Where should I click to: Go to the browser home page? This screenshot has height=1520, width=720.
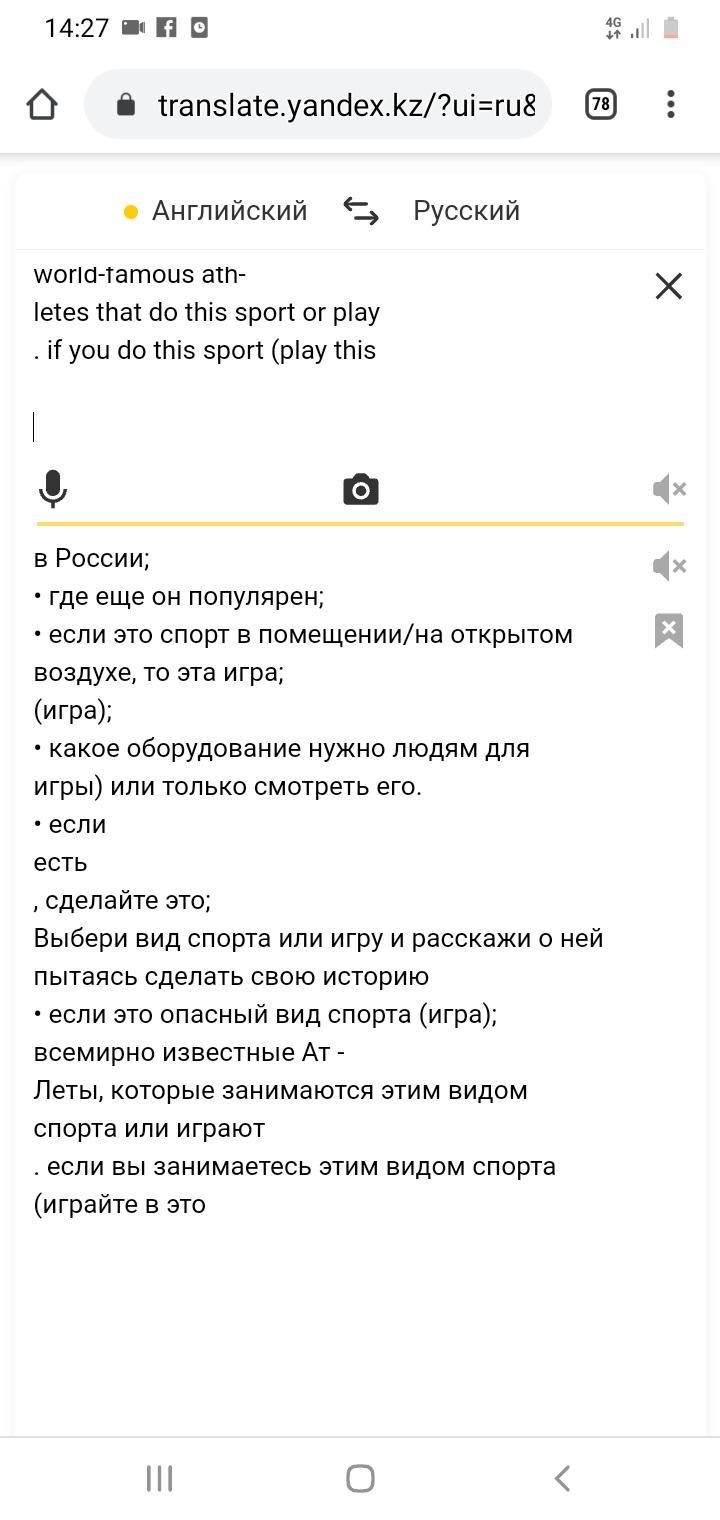[42, 104]
